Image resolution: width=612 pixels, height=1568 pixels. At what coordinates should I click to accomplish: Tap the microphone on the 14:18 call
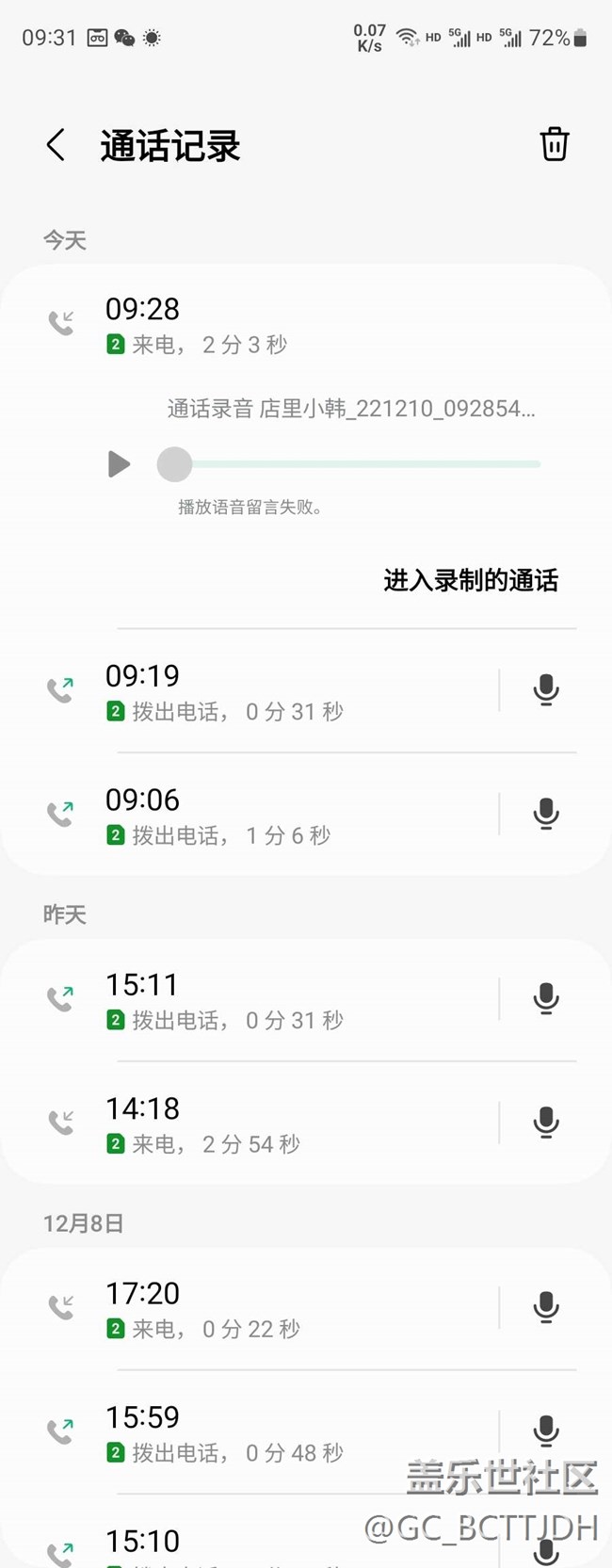click(546, 1123)
